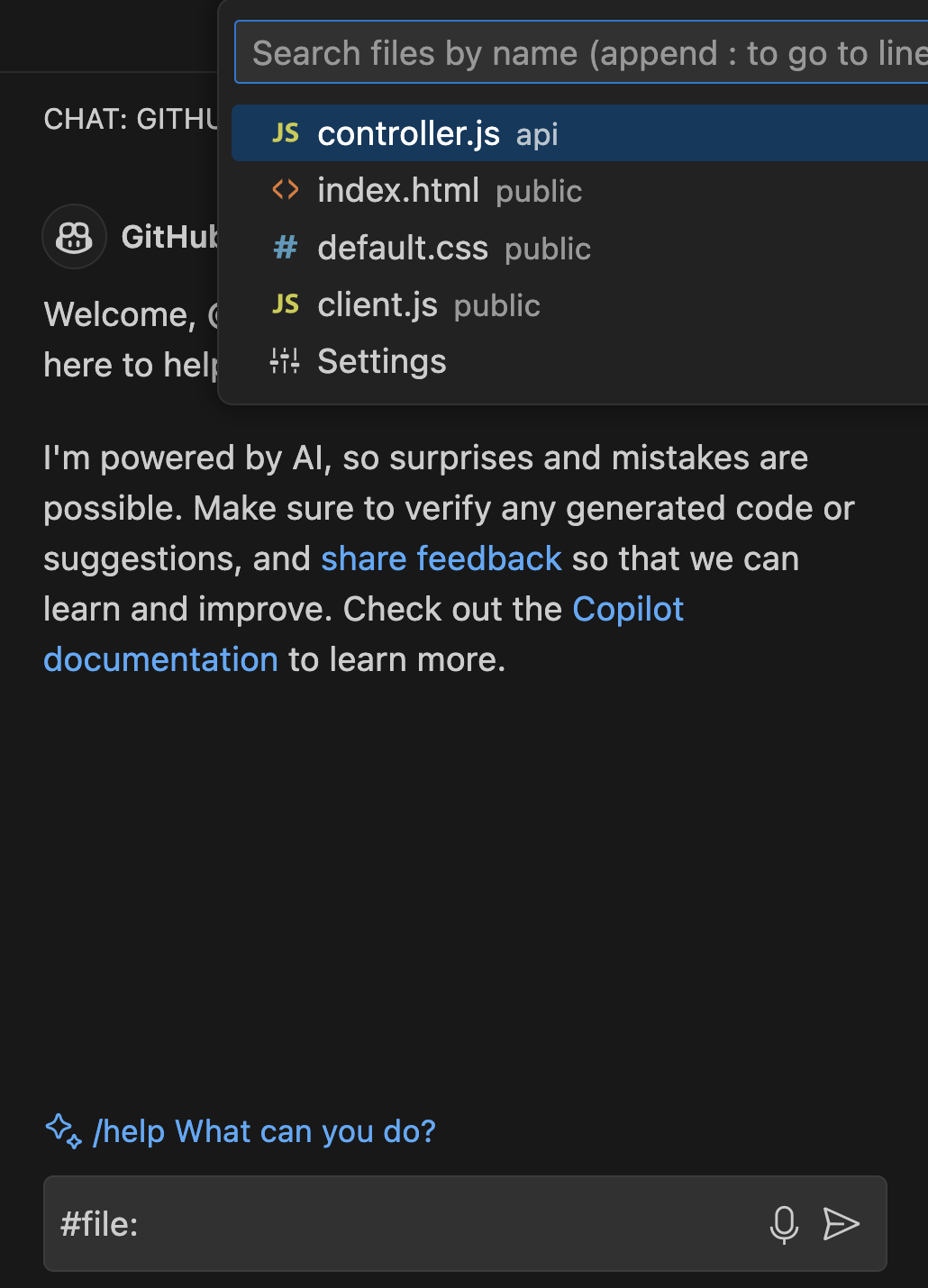Focus the Search files by name field
The image size is (928, 1288).
pos(581,53)
